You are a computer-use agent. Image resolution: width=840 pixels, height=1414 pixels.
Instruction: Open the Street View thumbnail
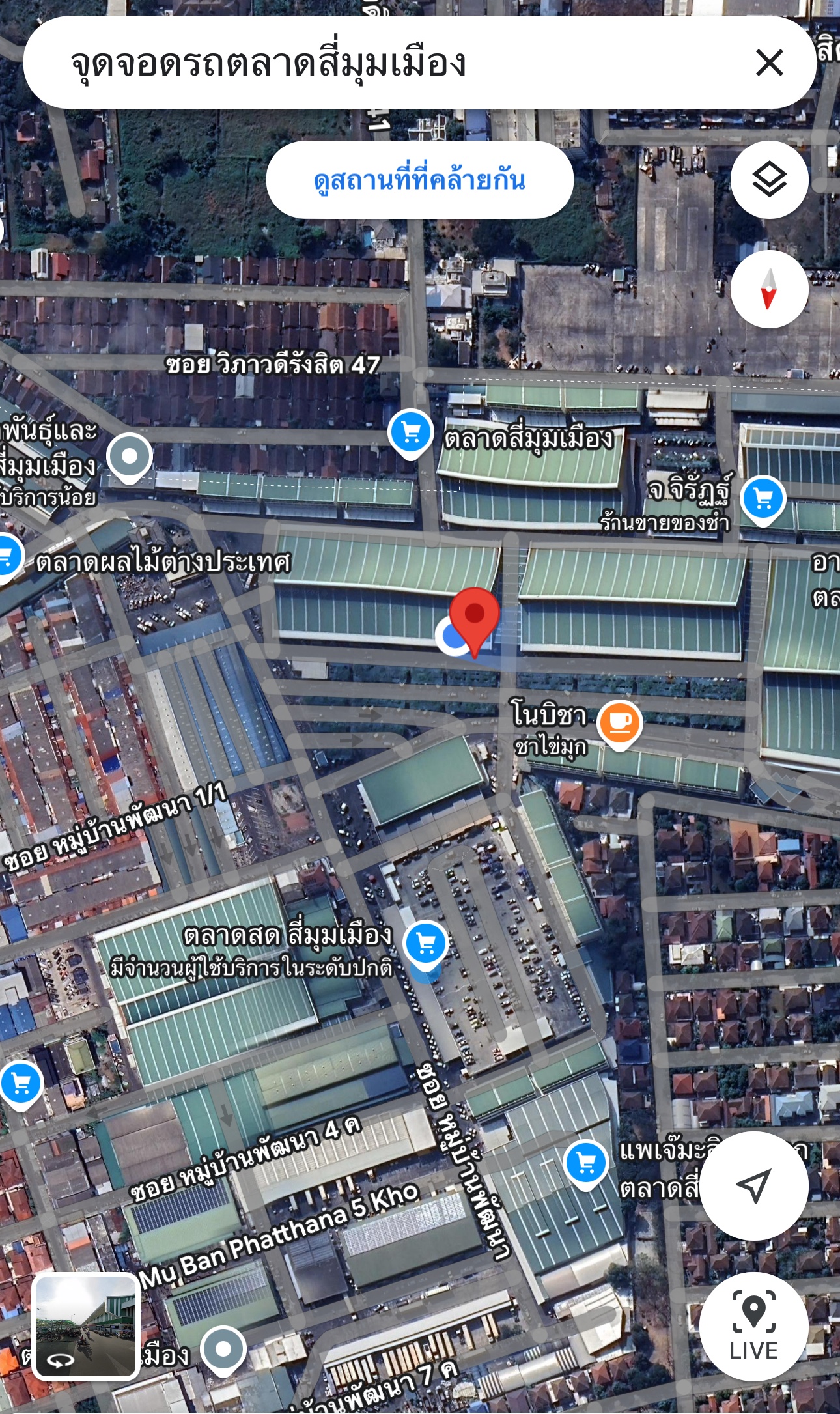click(x=86, y=1326)
